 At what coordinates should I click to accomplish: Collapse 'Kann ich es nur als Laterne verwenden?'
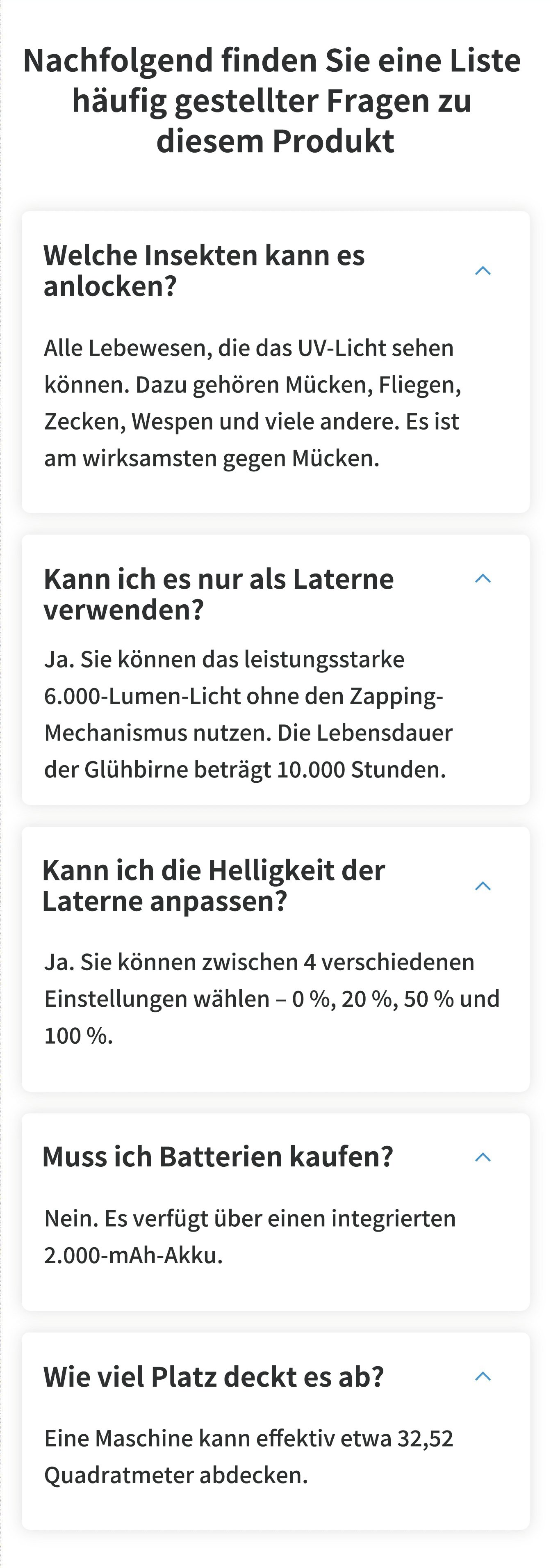(482, 578)
